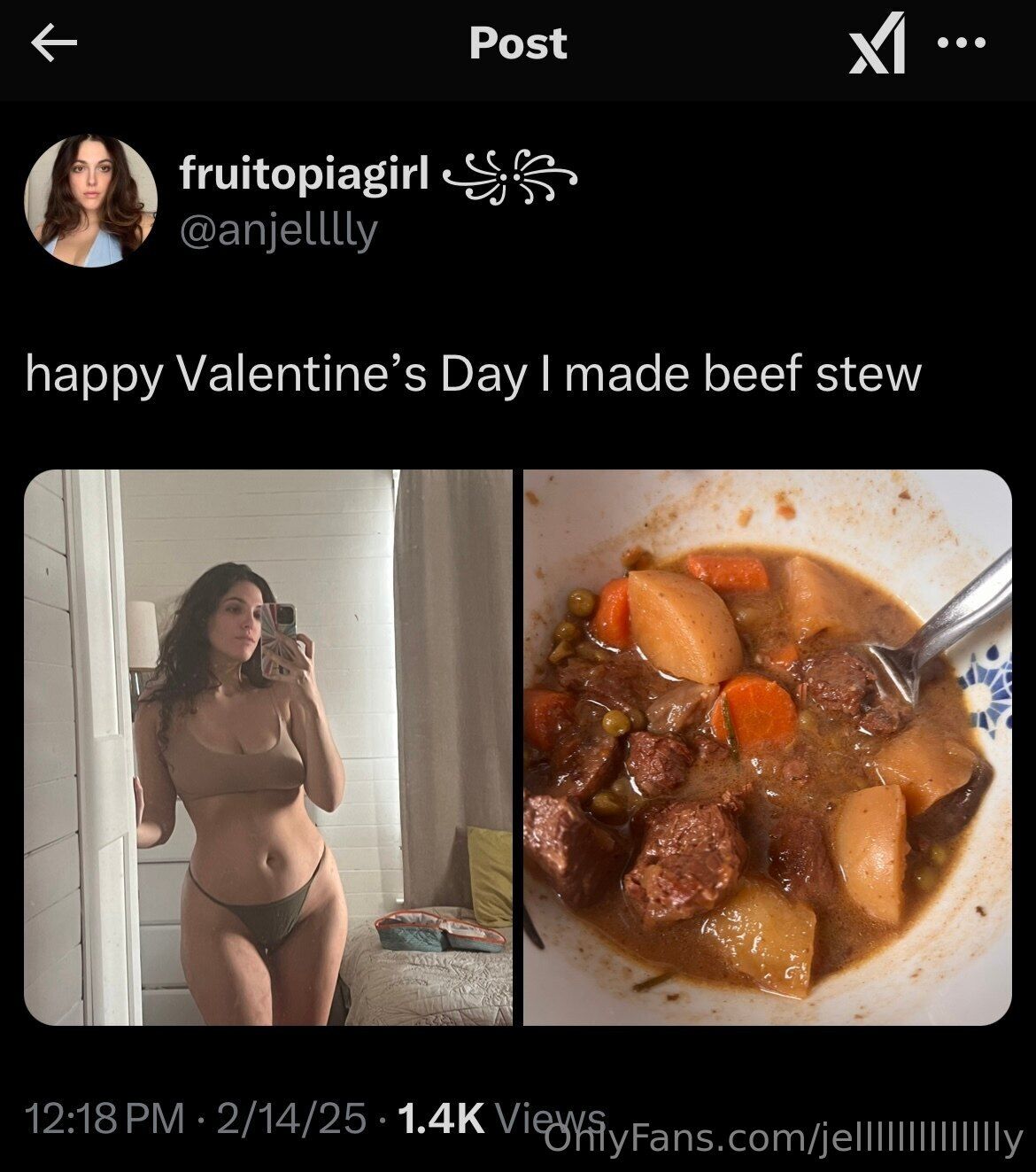Open the Grok icon in the header
Screen dimensions: 1036x1172
(878, 45)
